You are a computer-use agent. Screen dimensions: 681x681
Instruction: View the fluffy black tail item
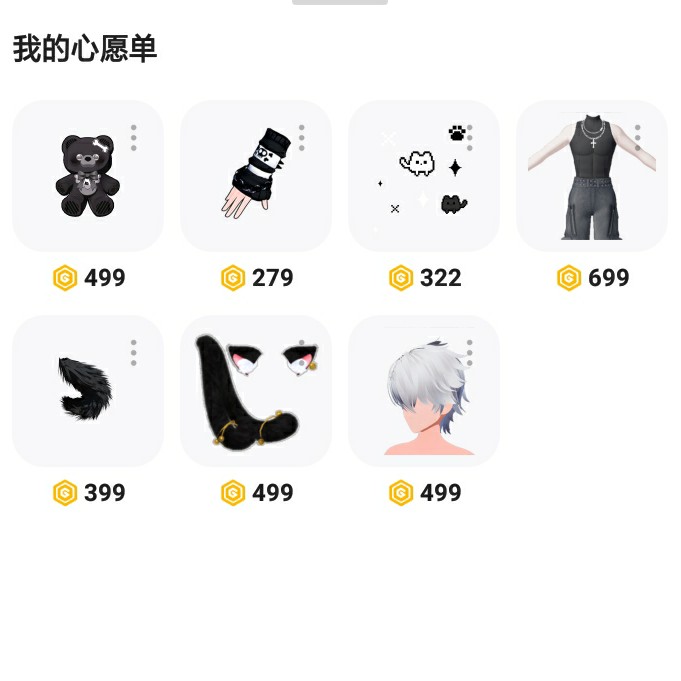pyautogui.click(x=85, y=392)
